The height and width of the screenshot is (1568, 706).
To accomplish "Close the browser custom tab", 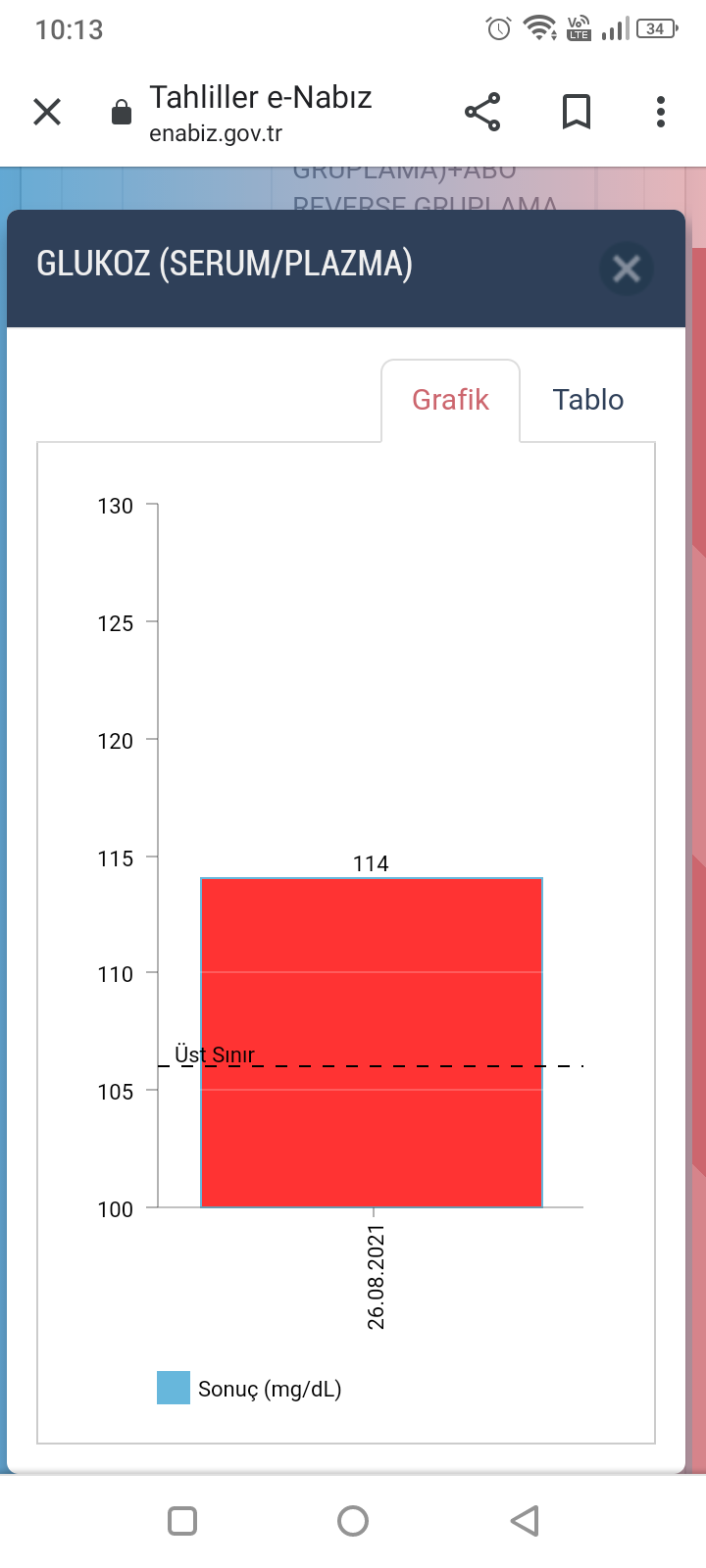I will (x=47, y=112).
